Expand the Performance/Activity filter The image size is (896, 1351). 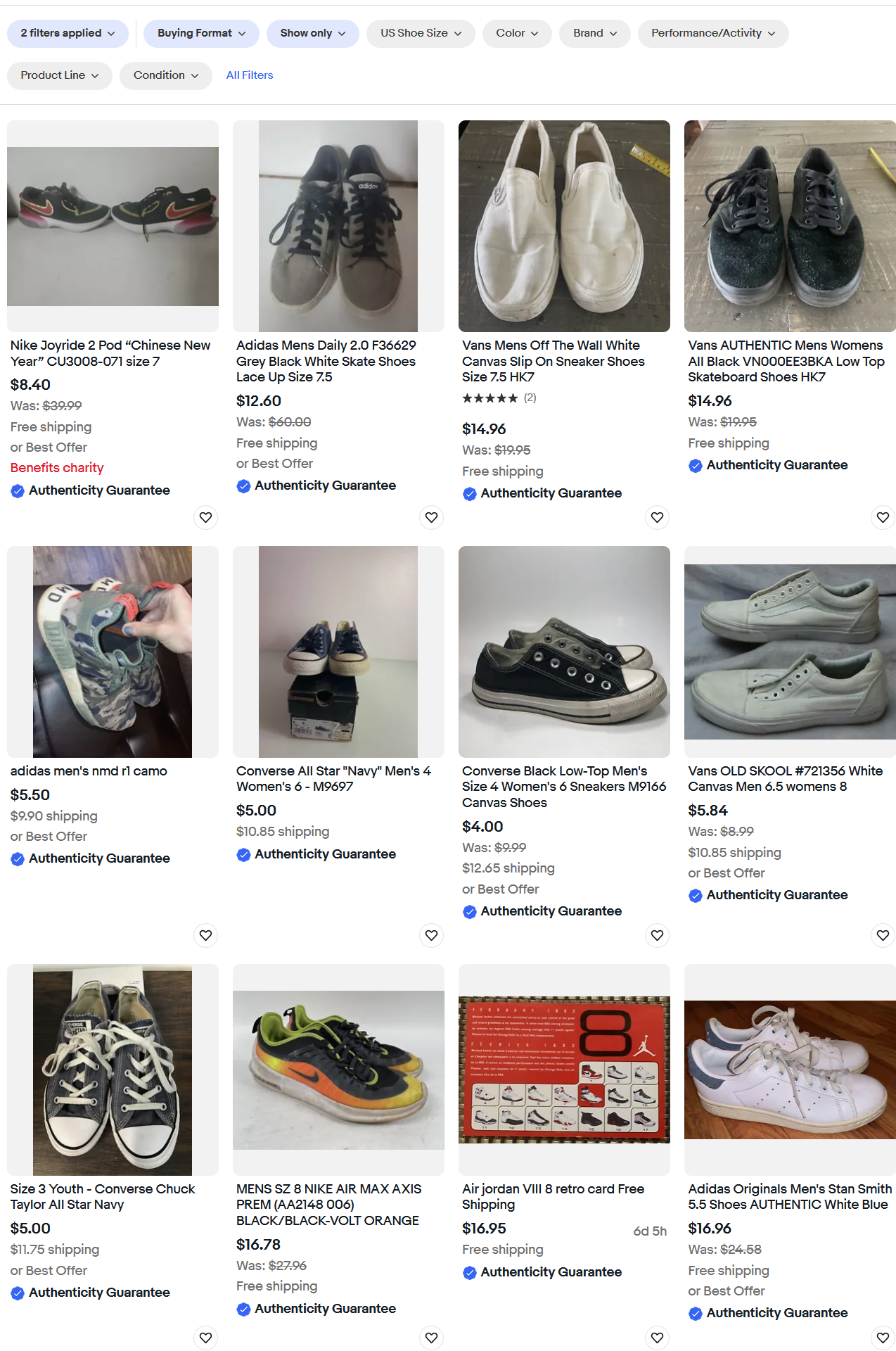(x=712, y=33)
